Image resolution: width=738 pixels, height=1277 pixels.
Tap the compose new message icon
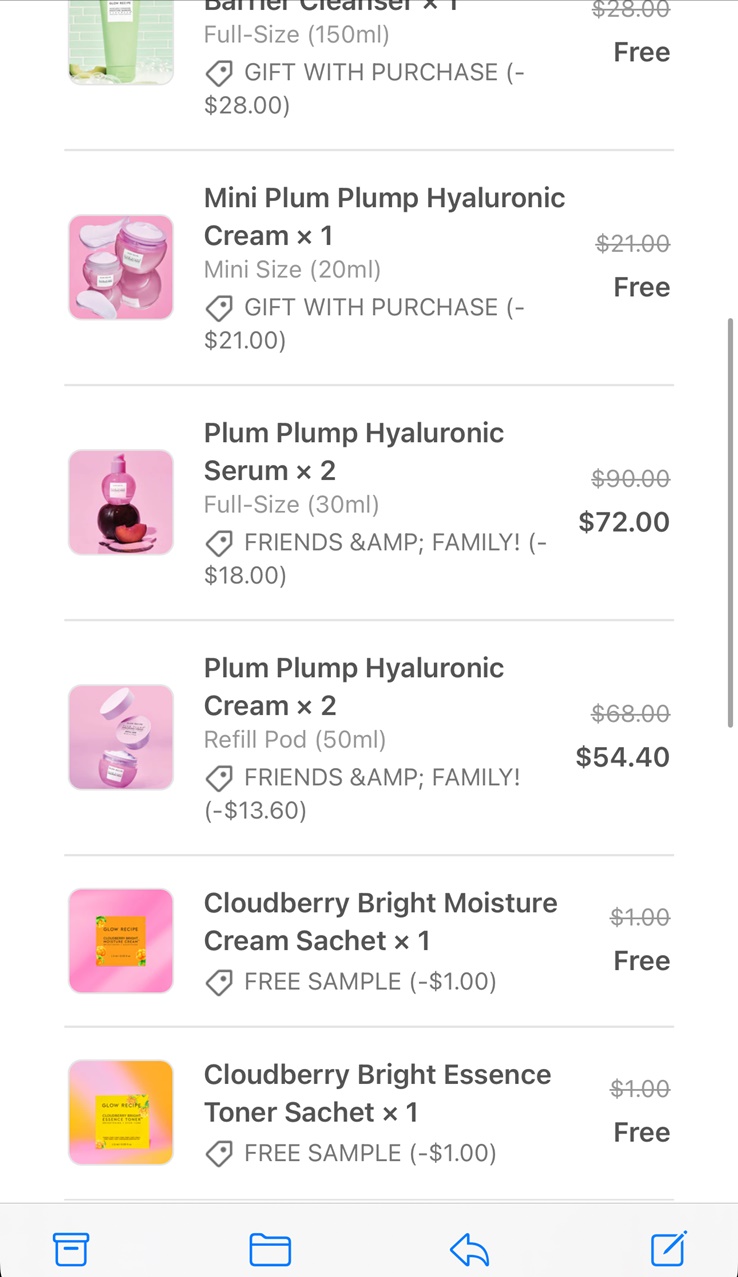click(669, 1249)
